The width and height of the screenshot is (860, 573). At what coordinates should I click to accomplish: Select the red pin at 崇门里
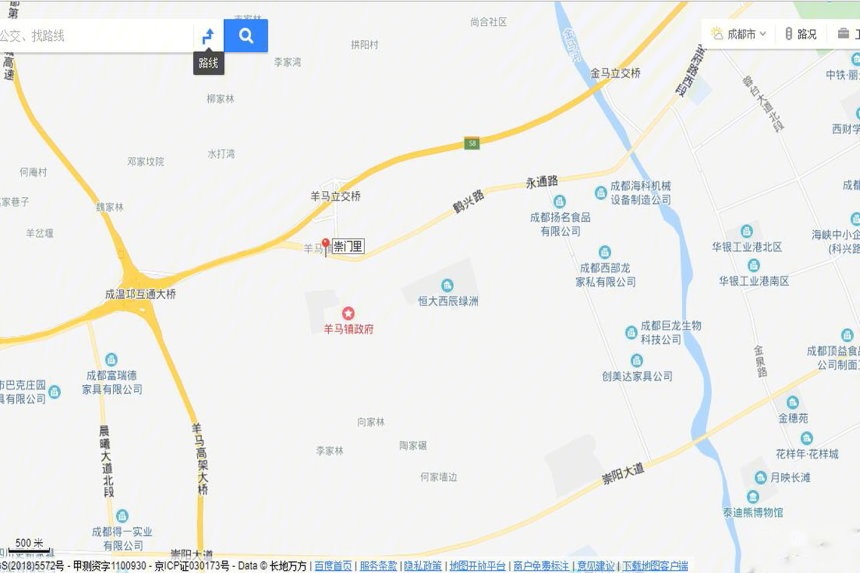click(x=325, y=244)
